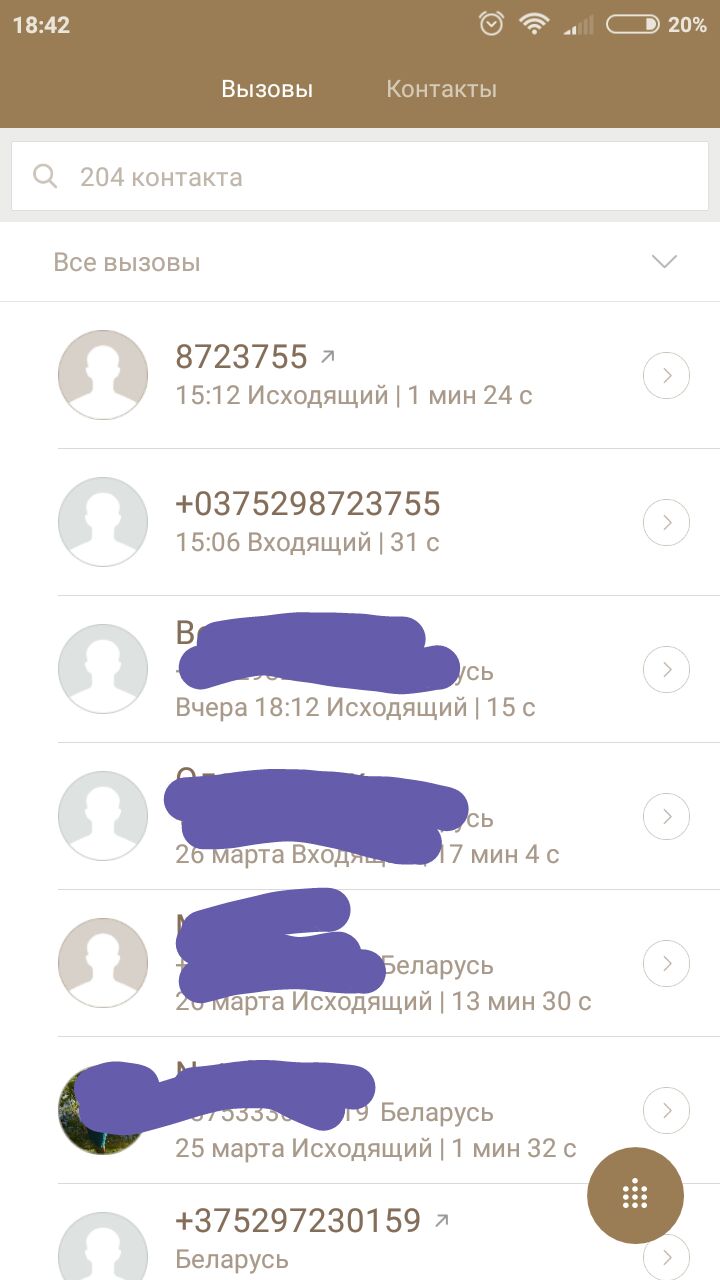Screen dimensions: 720x1280
Task: Expand the Все вызовы filter dropdown
Action: [x=664, y=262]
